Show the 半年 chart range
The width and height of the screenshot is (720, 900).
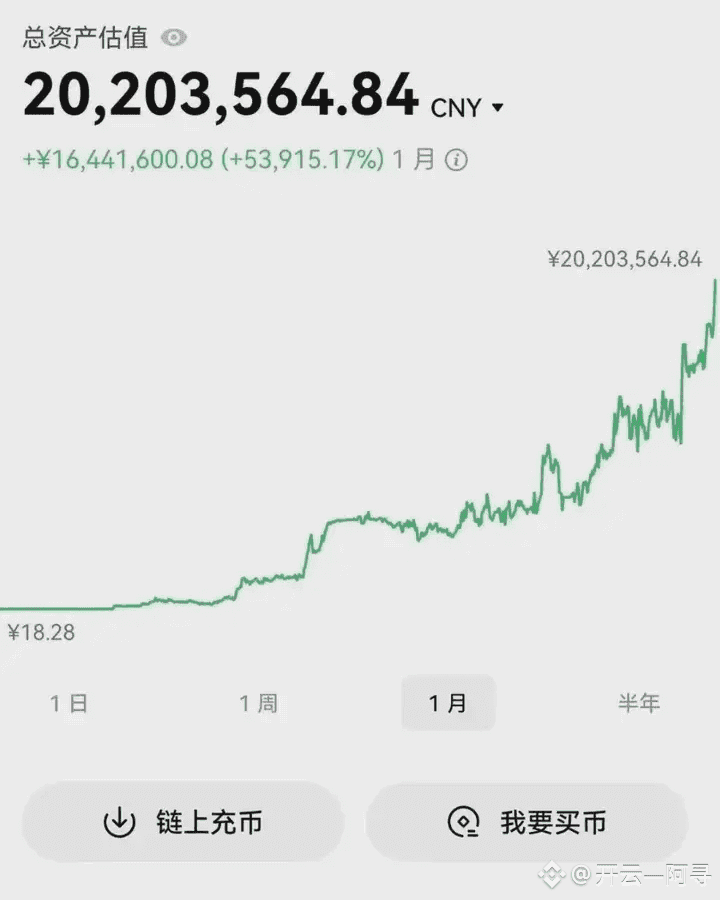coord(638,703)
